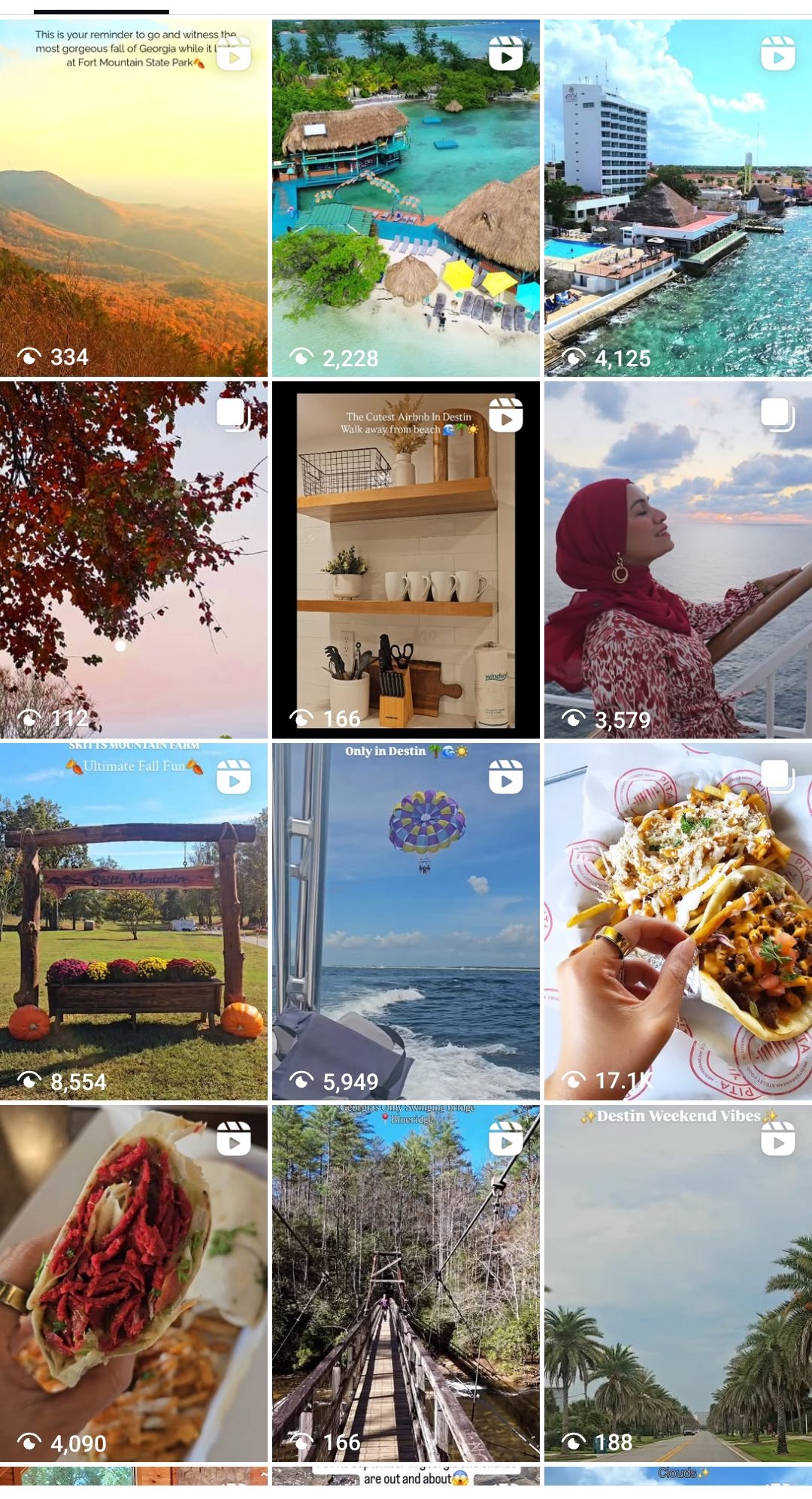Play the oceanfront hotel reel with 4,125 views
The width and height of the screenshot is (812, 1499).
pos(678,198)
